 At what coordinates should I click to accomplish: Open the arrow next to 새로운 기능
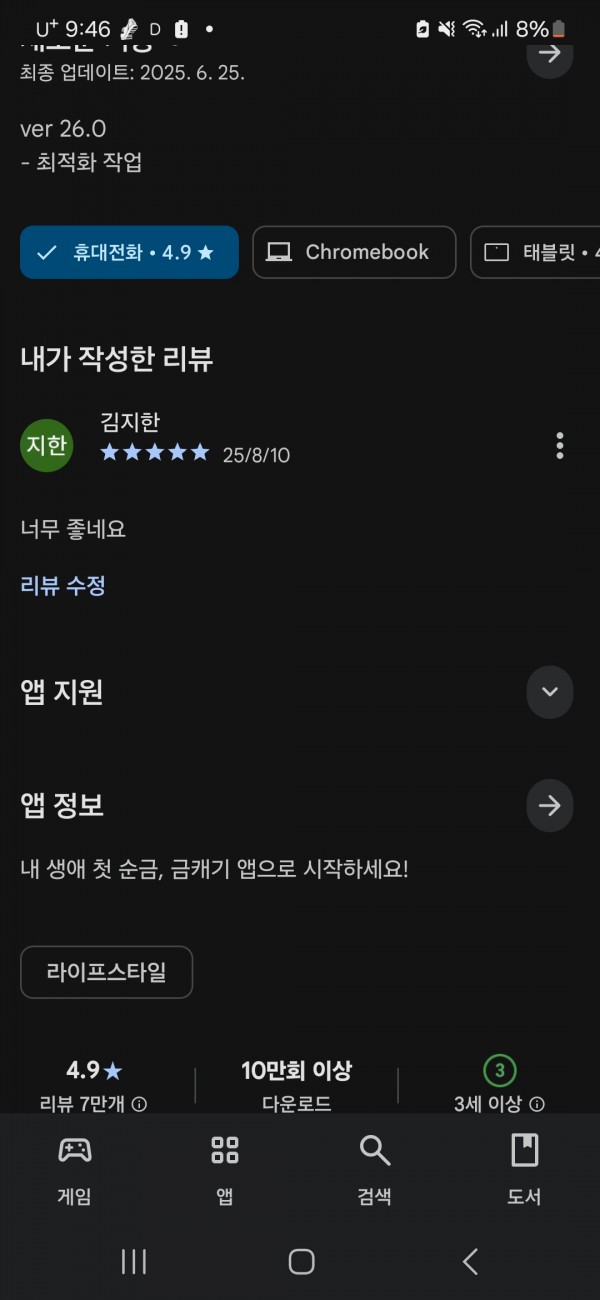(x=549, y=55)
